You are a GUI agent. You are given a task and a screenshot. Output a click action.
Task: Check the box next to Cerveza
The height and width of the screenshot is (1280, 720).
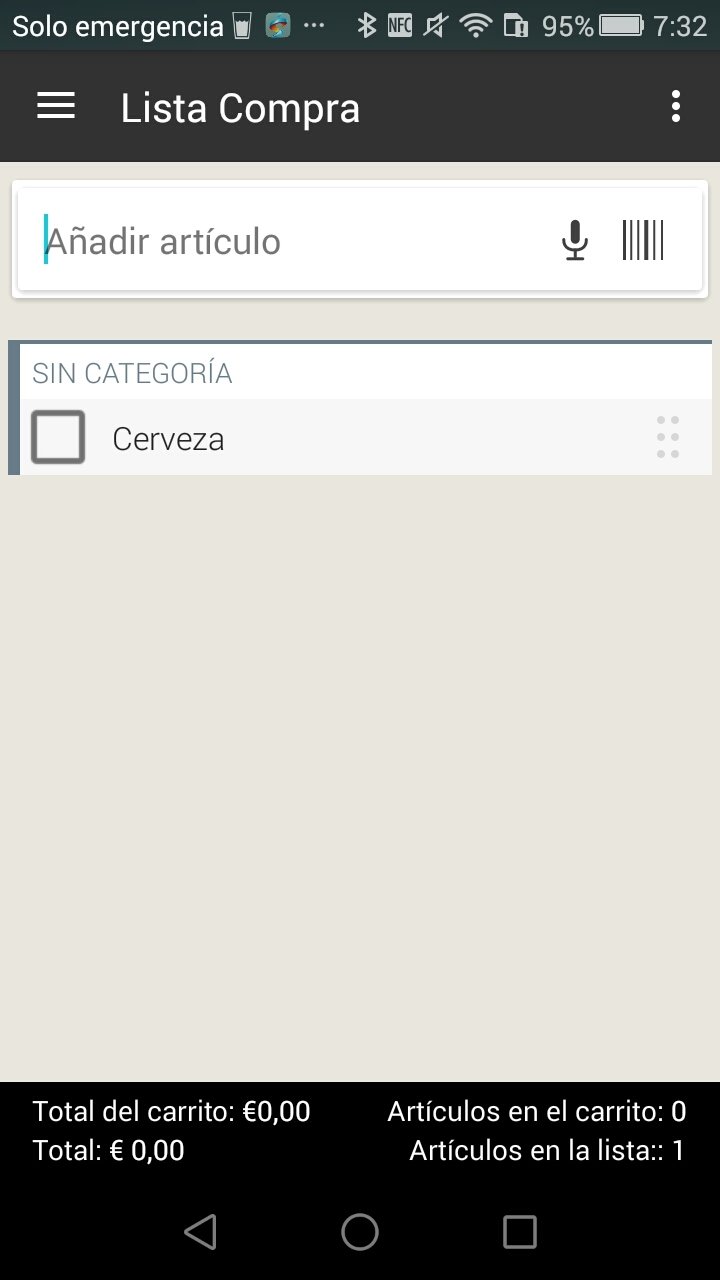click(x=58, y=437)
